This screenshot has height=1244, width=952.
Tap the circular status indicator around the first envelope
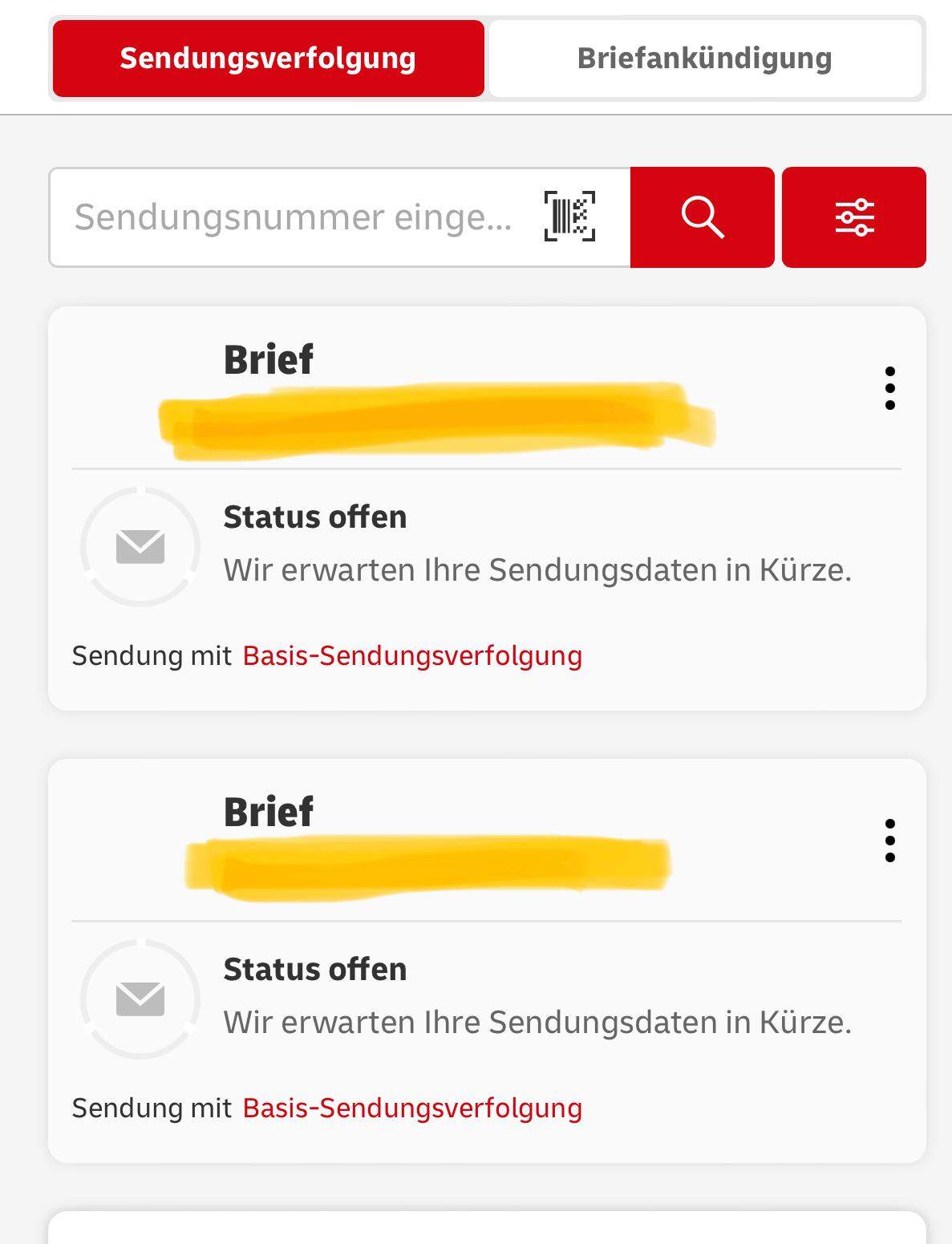(140, 547)
